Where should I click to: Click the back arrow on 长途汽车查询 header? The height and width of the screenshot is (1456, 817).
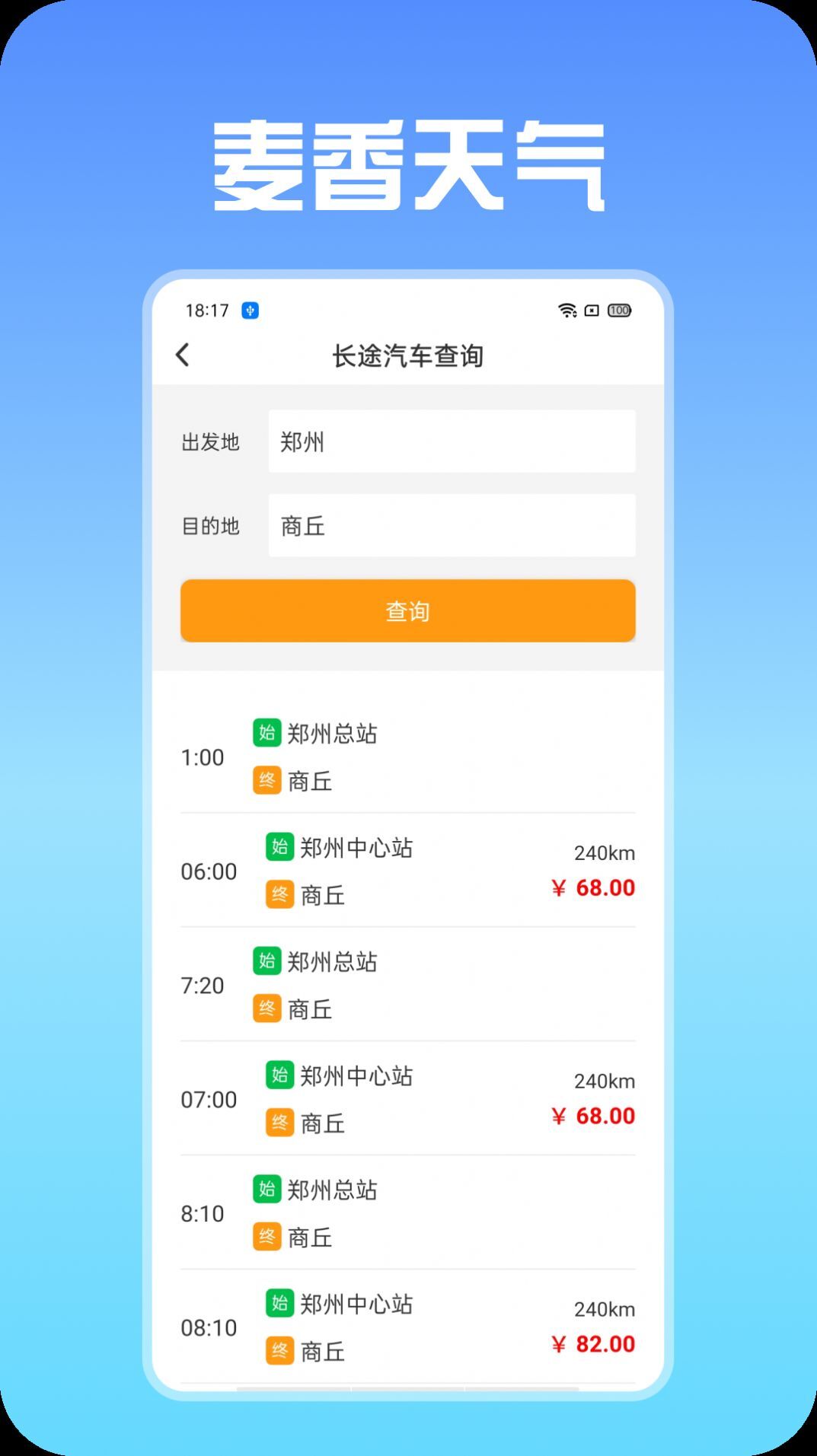(182, 354)
